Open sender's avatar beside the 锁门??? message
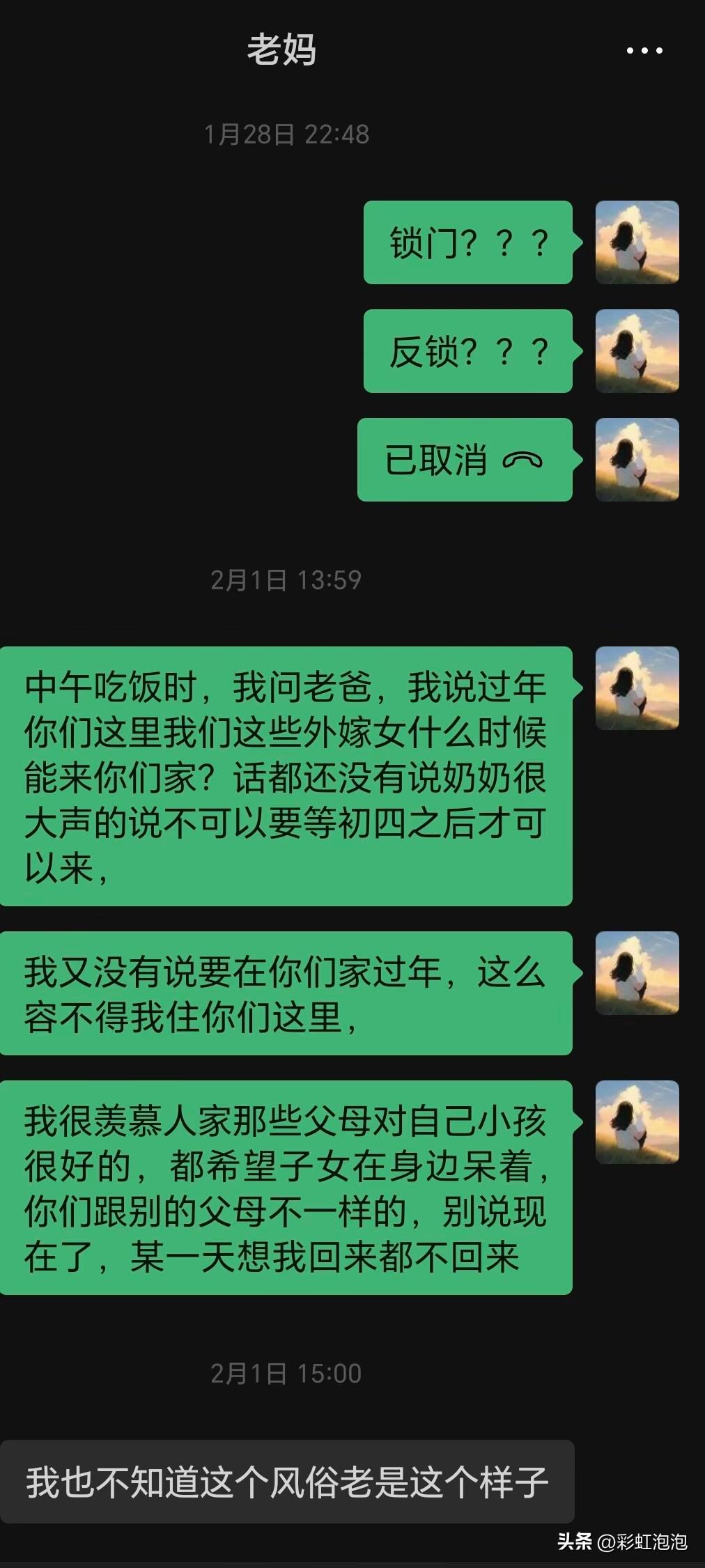The height and width of the screenshot is (1568, 705). tap(637, 242)
